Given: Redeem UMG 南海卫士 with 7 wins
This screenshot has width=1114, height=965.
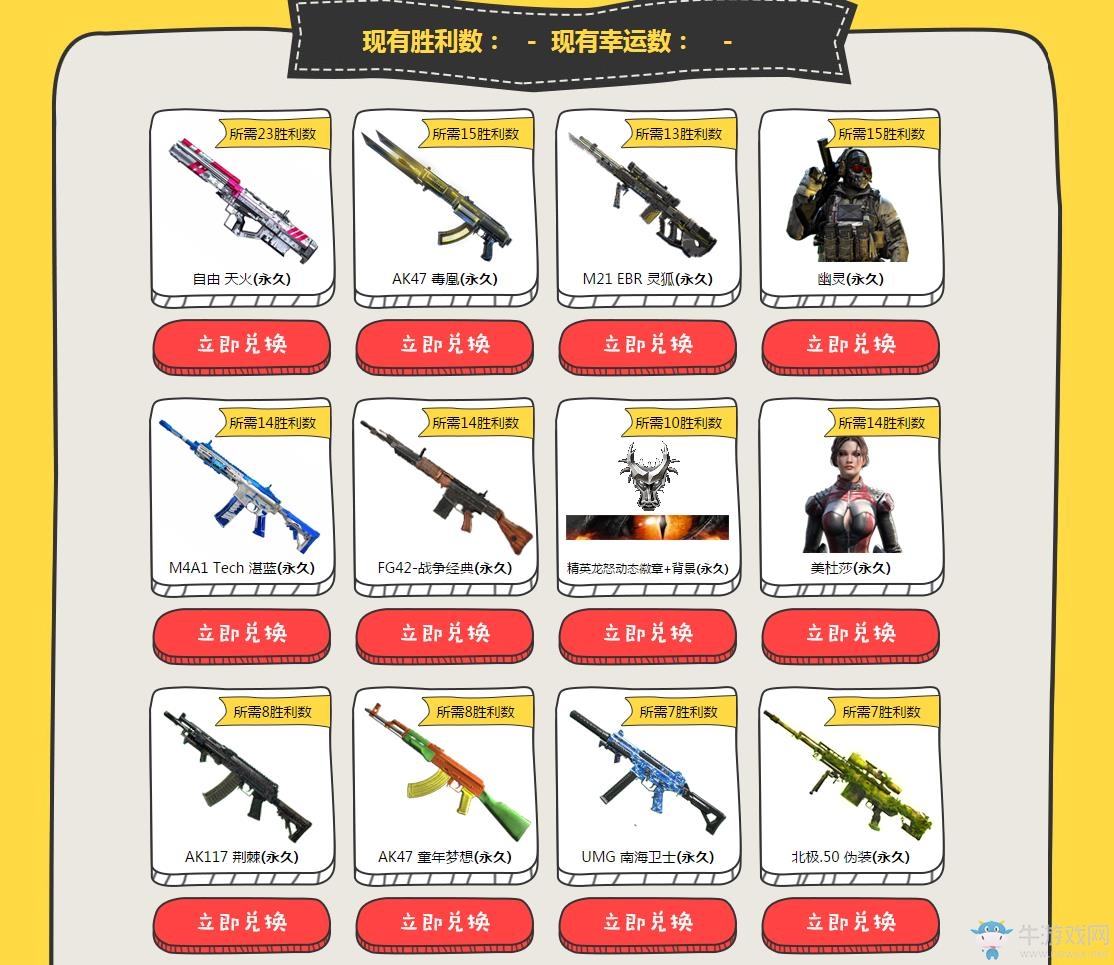Looking at the screenshot, I should (647, 923).
